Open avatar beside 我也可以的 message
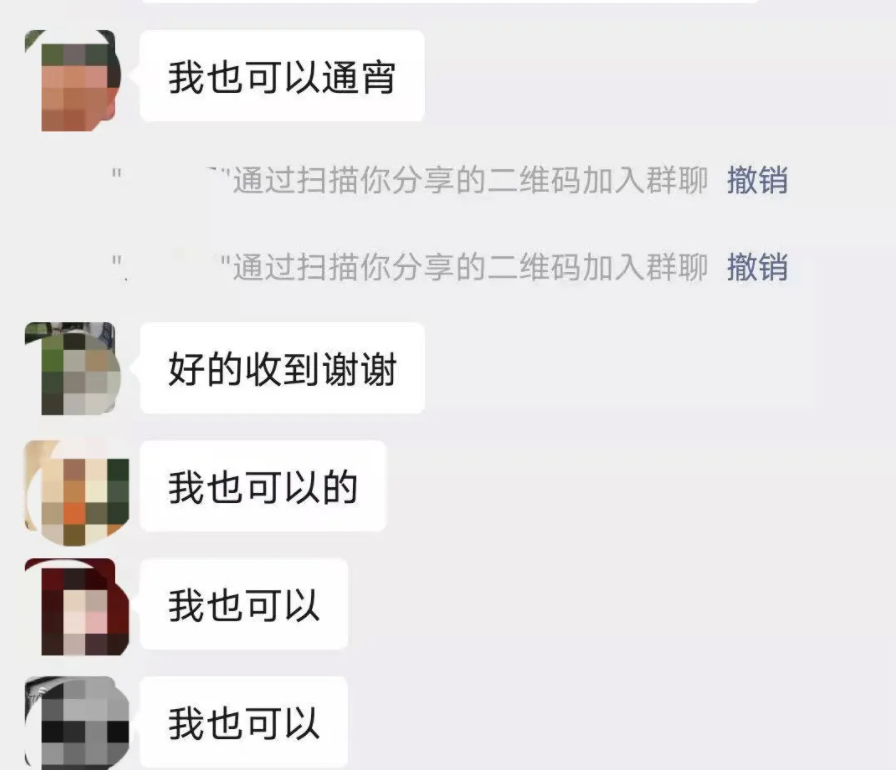The width and height of the screenshot is (896, 770). (77, 493)
